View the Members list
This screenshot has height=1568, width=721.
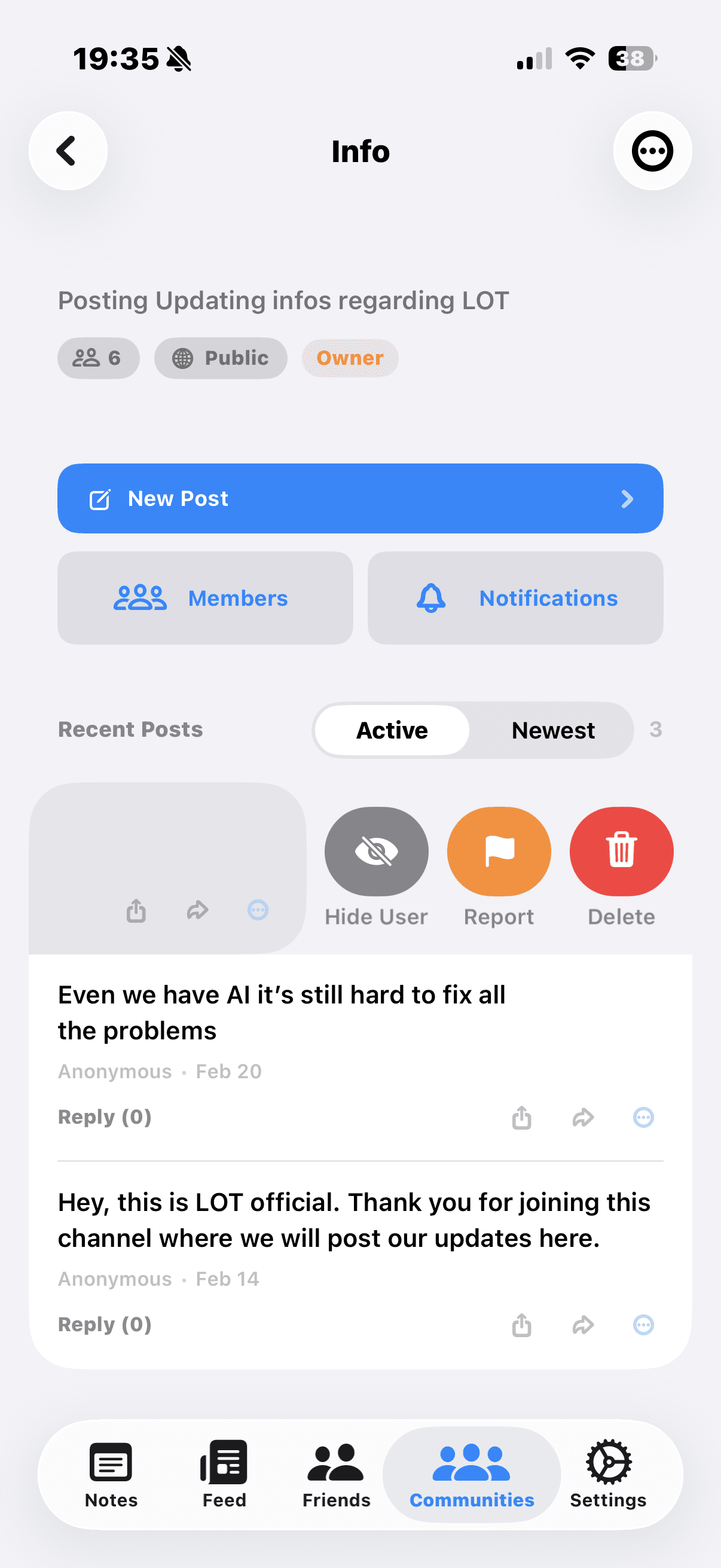(x=205, y=598)
